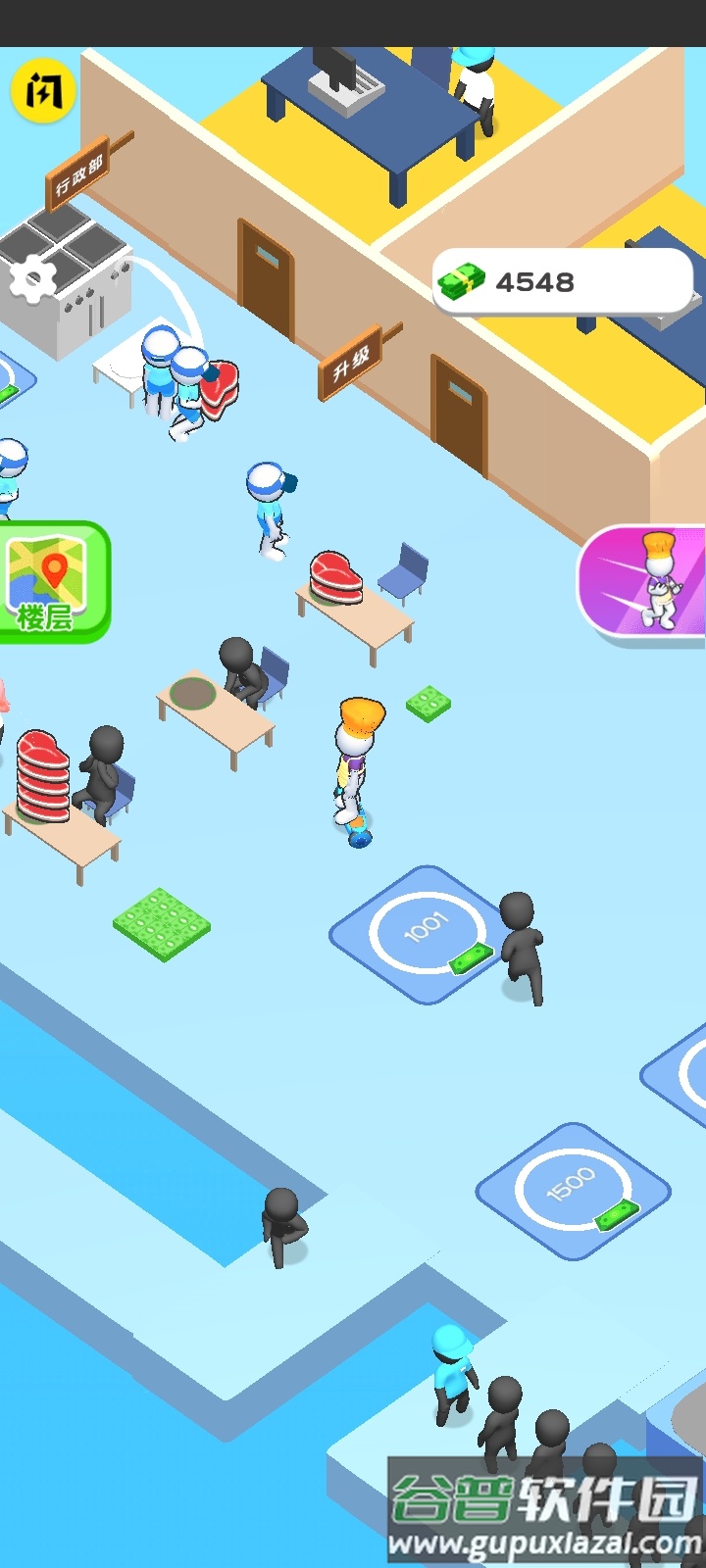Tap the yellow lightning icon

(43, 91)
